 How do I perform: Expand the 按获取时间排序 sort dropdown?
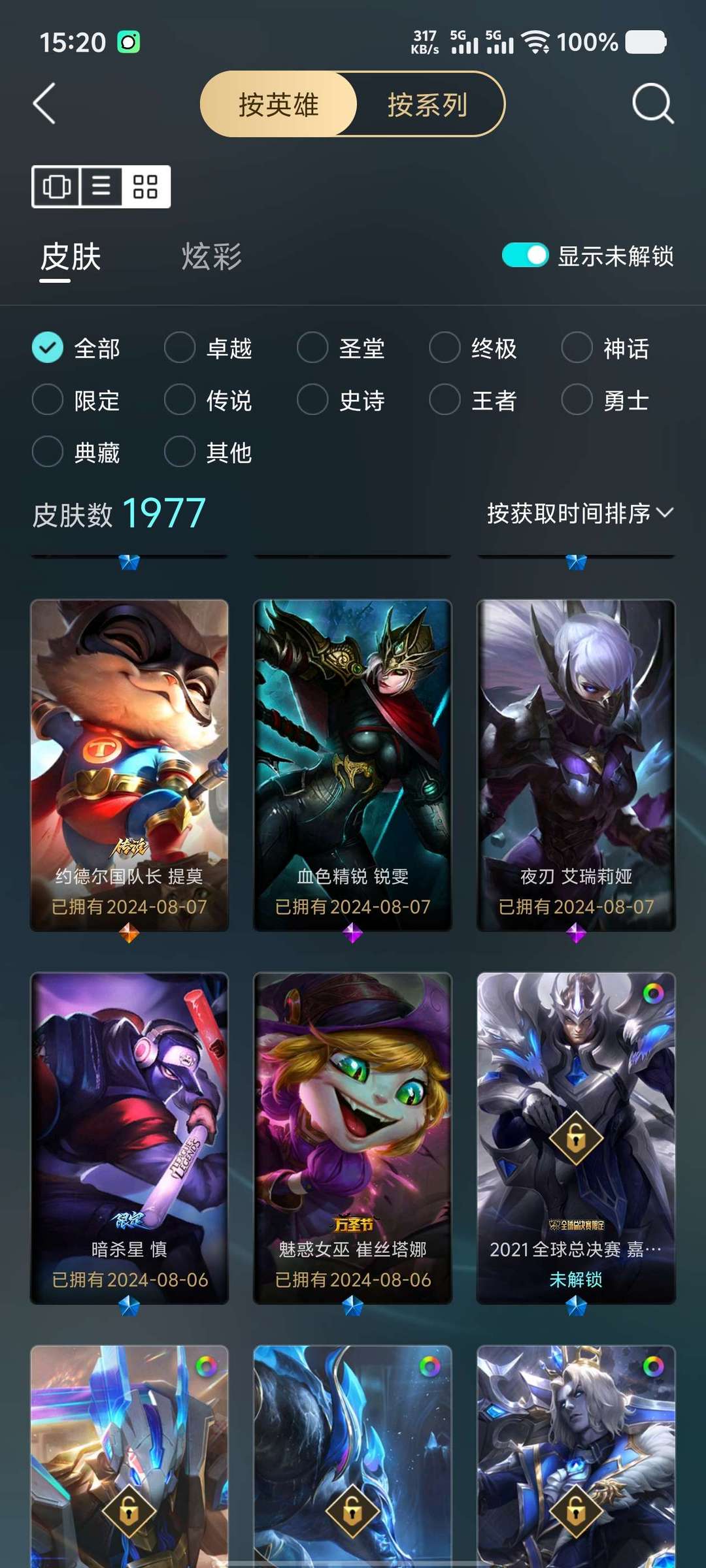[x=580, y=514]
